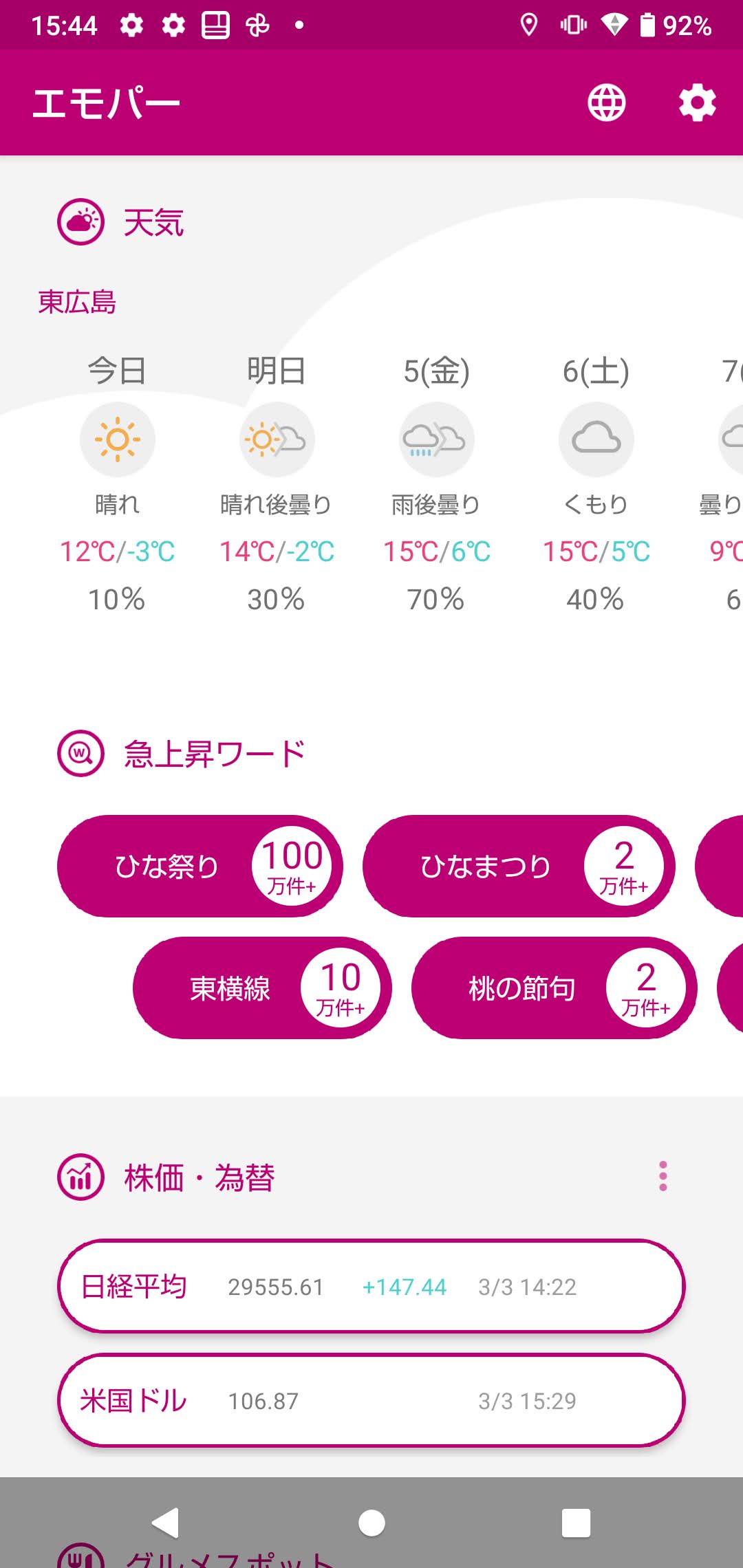
Task: Tap the 東広島 location link
Action: tap(77, 302)
